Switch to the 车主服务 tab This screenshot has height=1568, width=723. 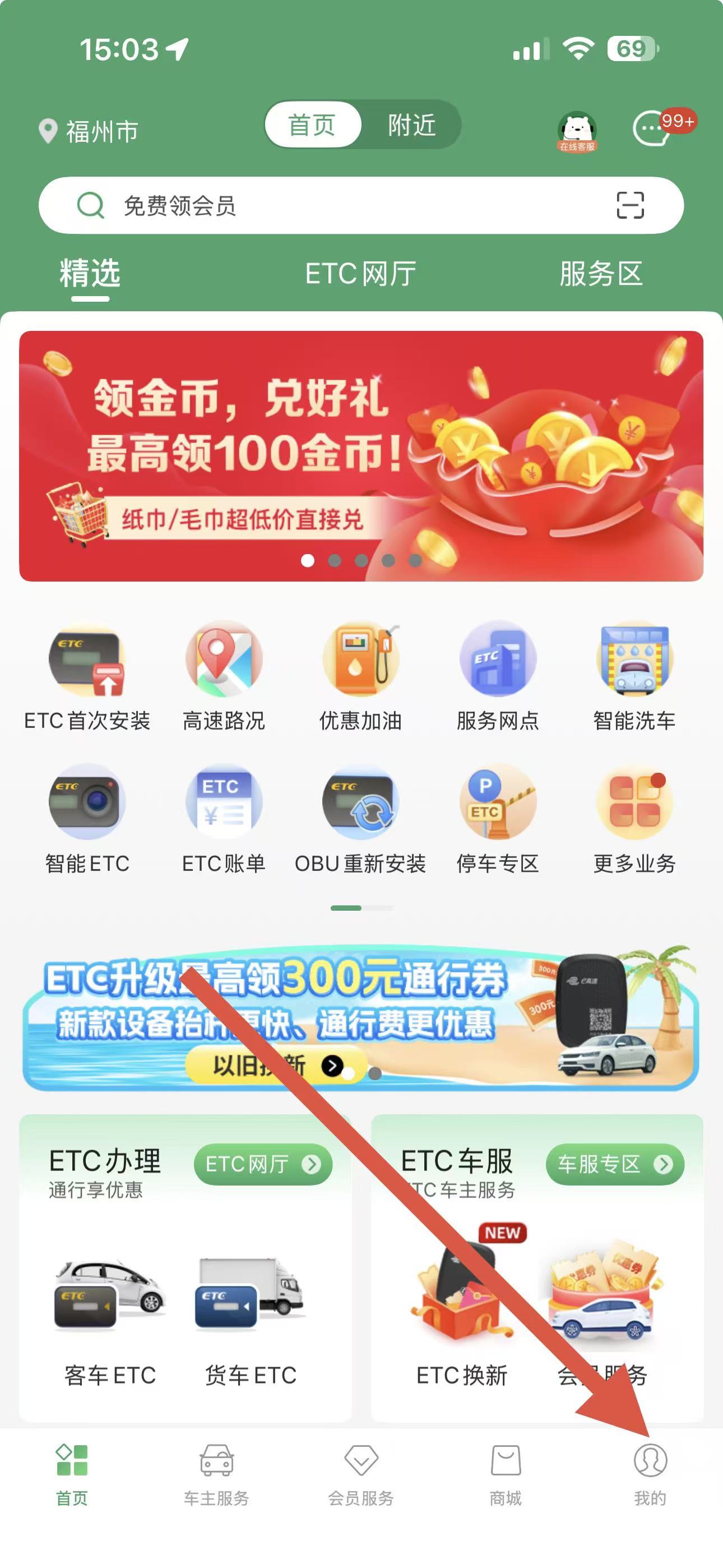(x=217, y=1474)
